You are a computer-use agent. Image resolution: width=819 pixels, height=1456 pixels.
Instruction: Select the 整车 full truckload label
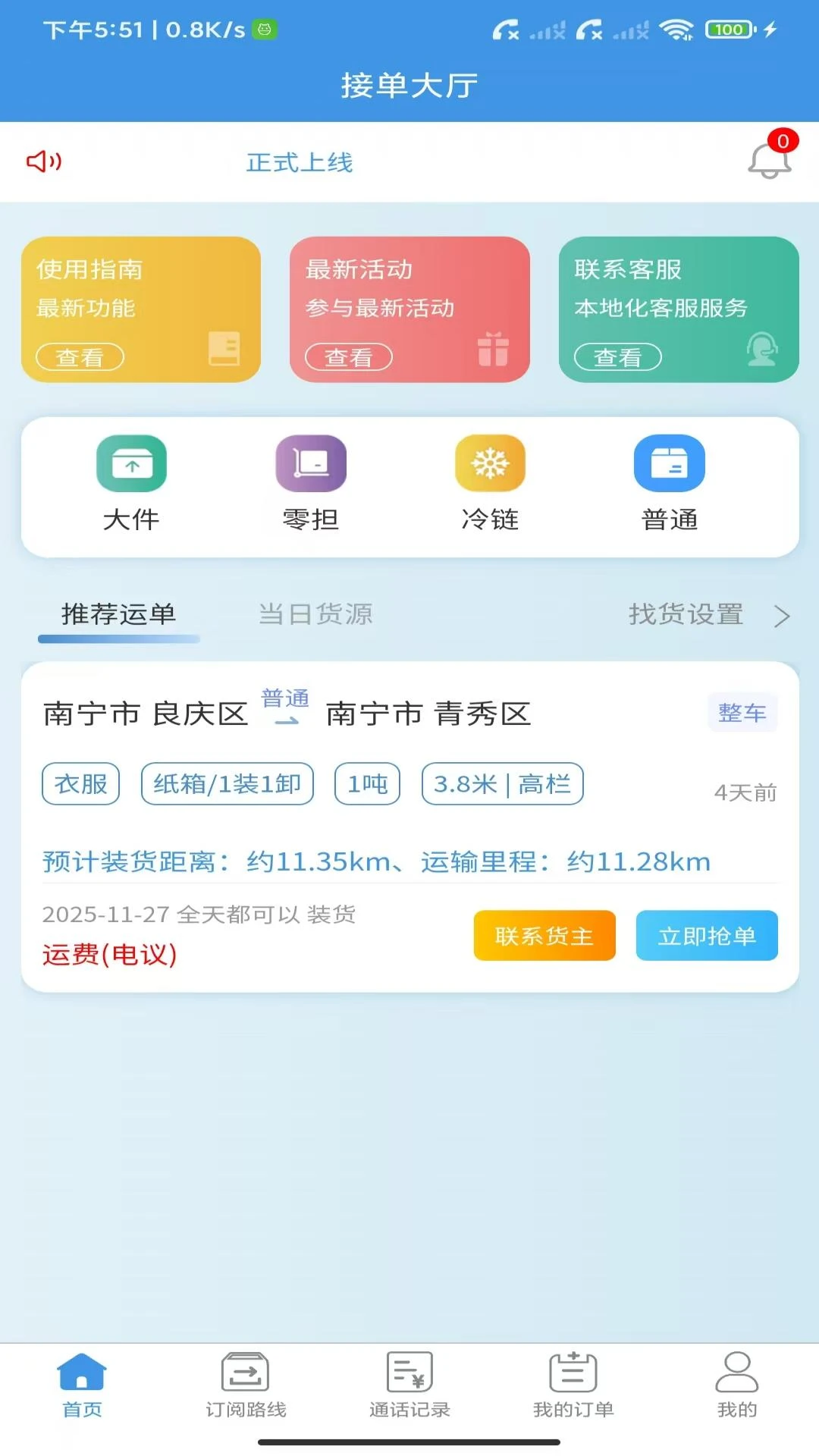click(x=741, y=712)
